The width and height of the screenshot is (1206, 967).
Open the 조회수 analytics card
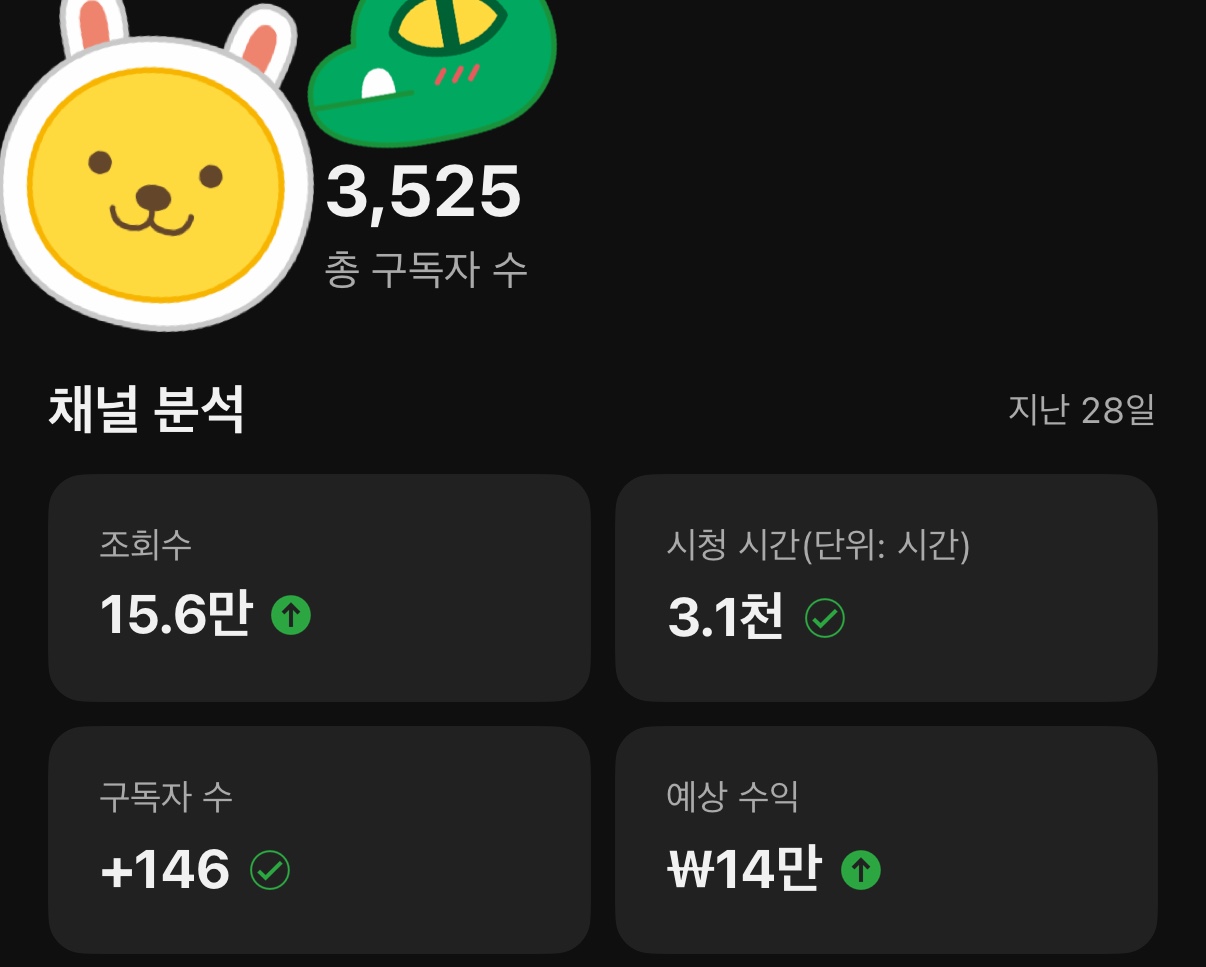pyautogui.click(x=319, y=588)
